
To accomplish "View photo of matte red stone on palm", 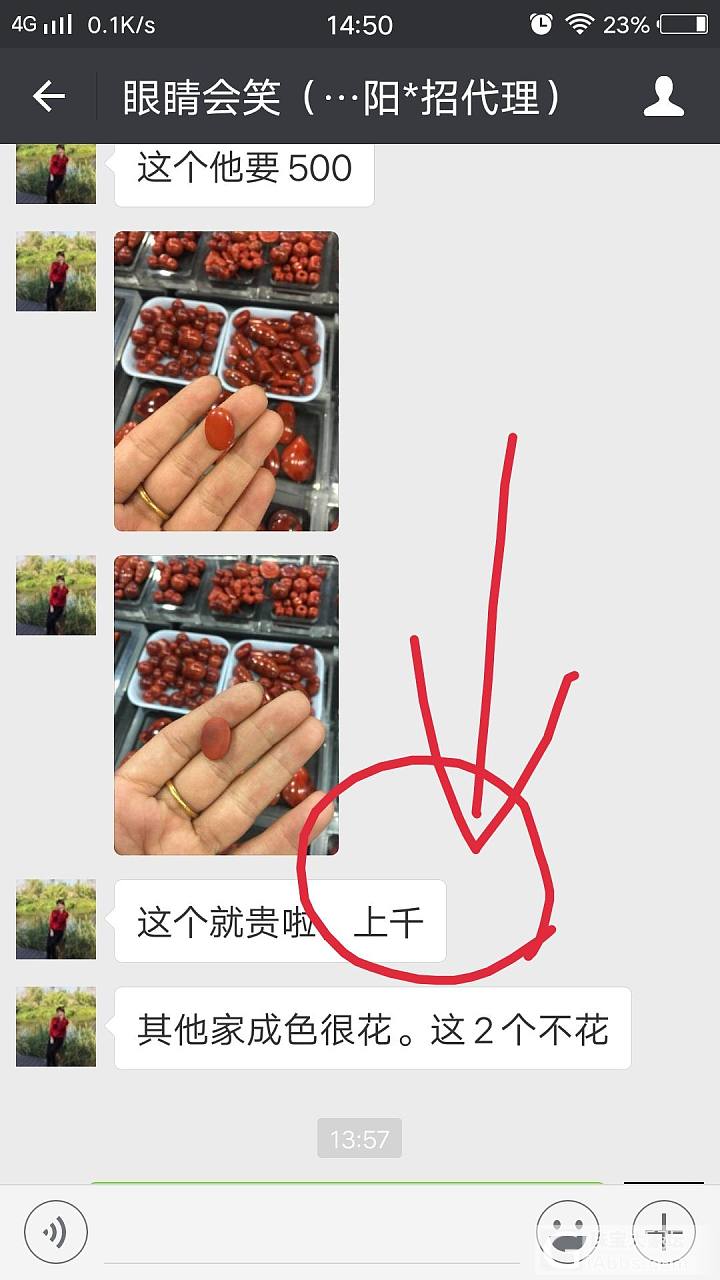I will tap(226, 705).
